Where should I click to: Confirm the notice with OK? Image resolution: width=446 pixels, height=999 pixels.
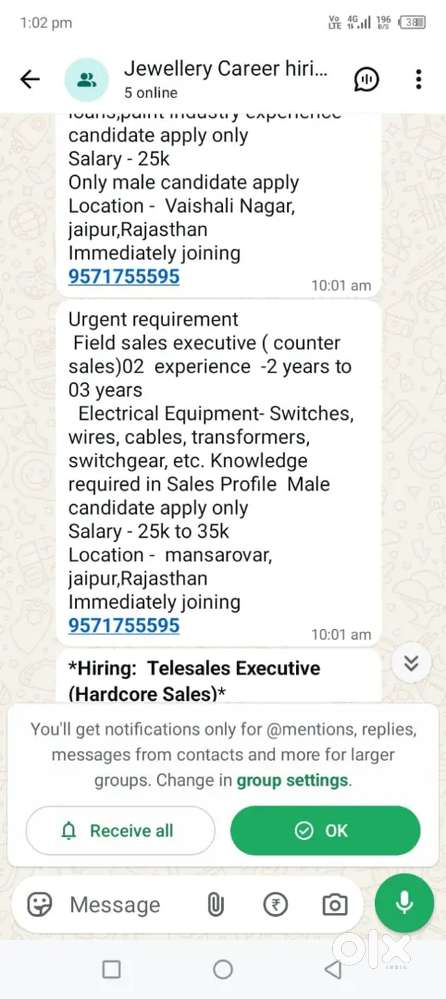click(325, 830)
